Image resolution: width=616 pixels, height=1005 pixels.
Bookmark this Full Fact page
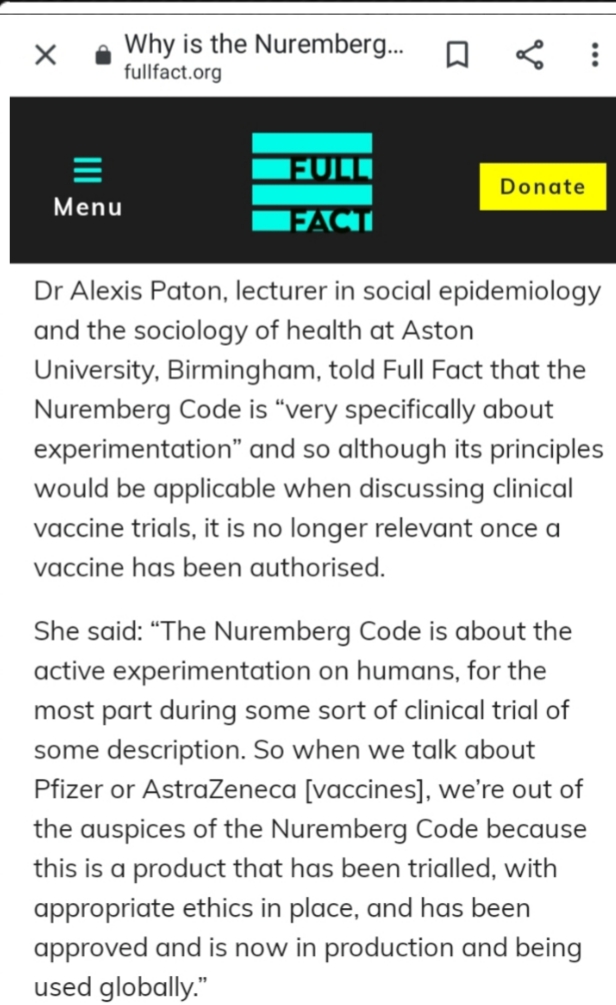click(x=456, y=55)
